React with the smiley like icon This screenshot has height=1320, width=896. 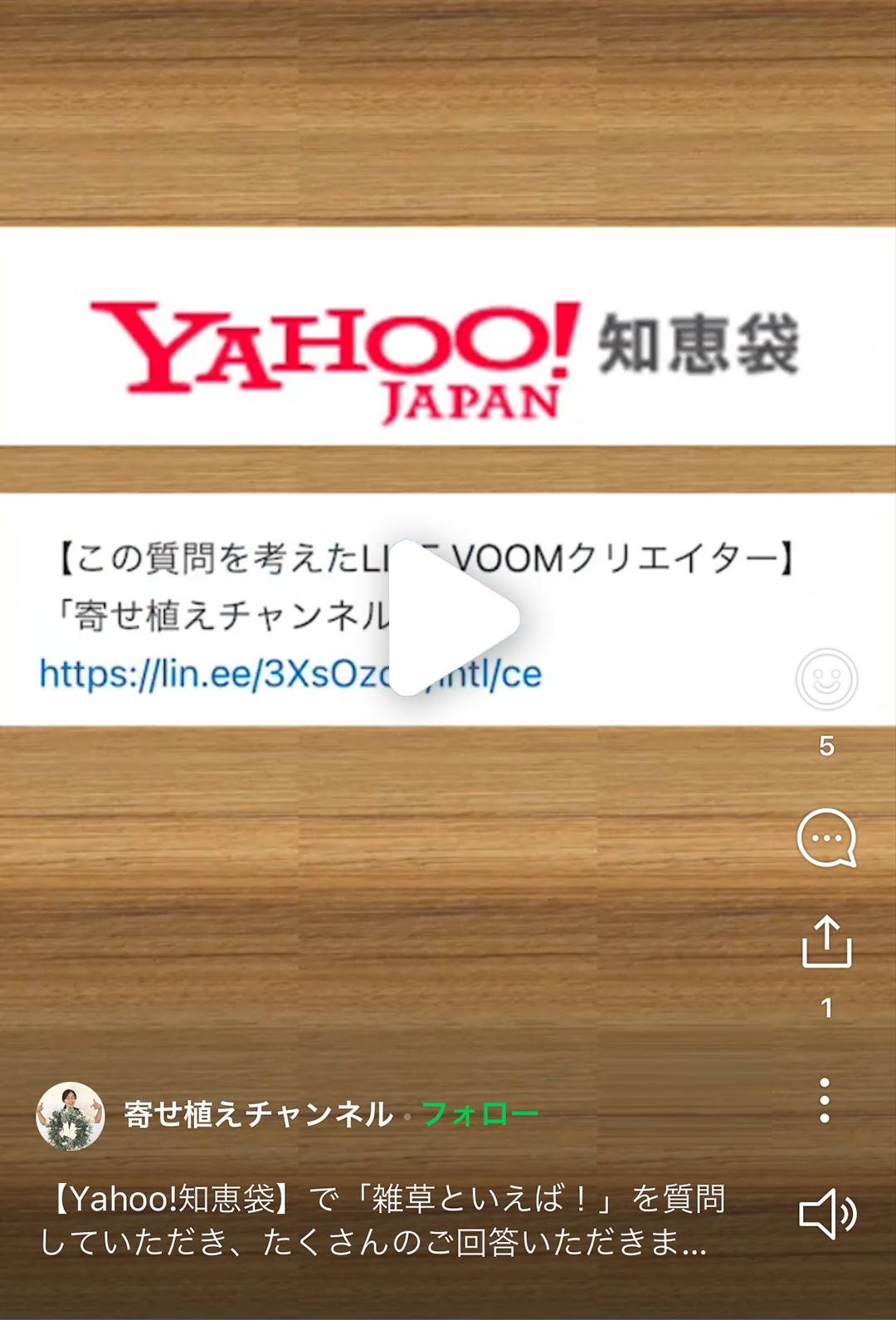pos(826,679)
